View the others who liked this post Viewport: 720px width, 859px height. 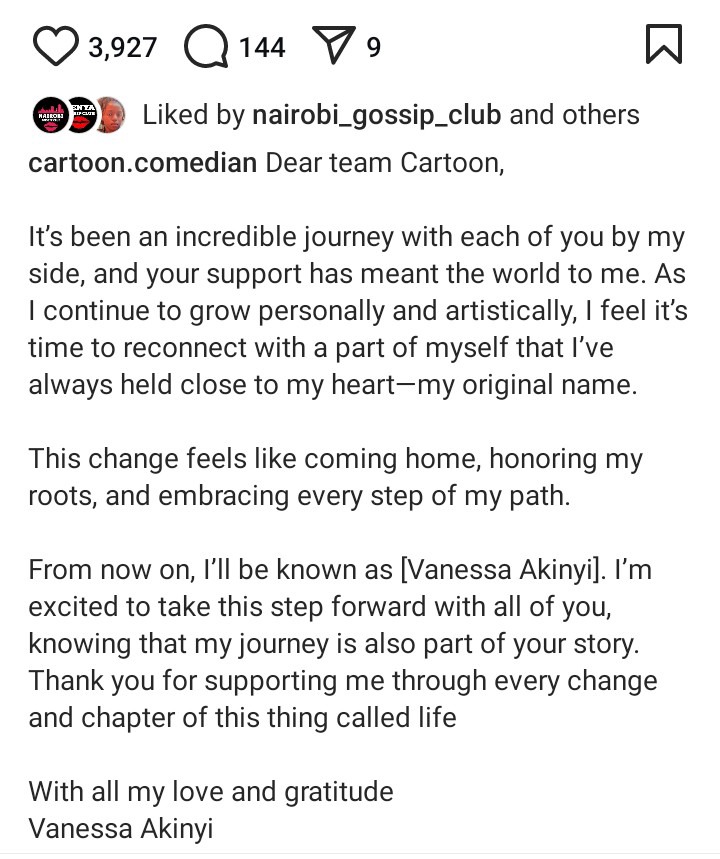coord(600,115)
